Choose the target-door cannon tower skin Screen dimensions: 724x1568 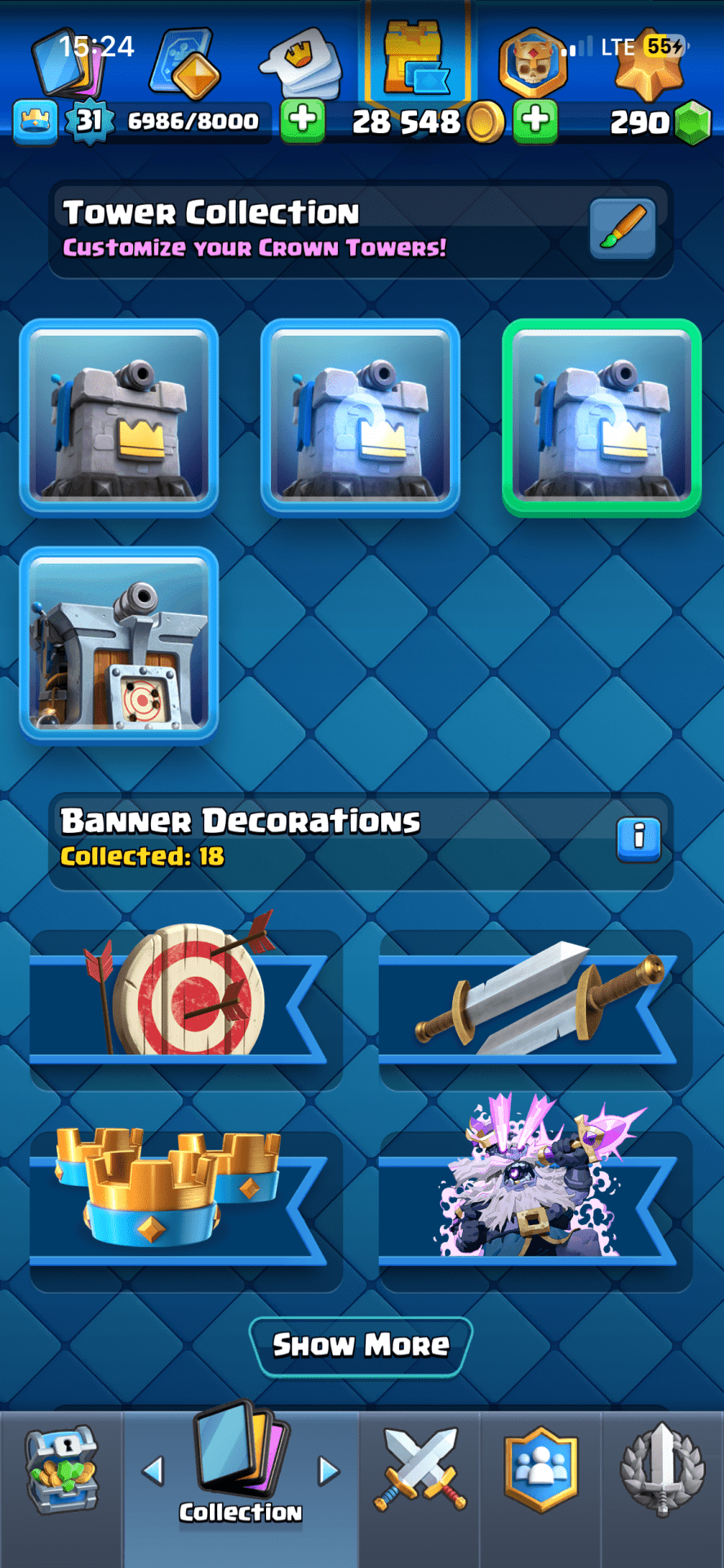(119, 644)
